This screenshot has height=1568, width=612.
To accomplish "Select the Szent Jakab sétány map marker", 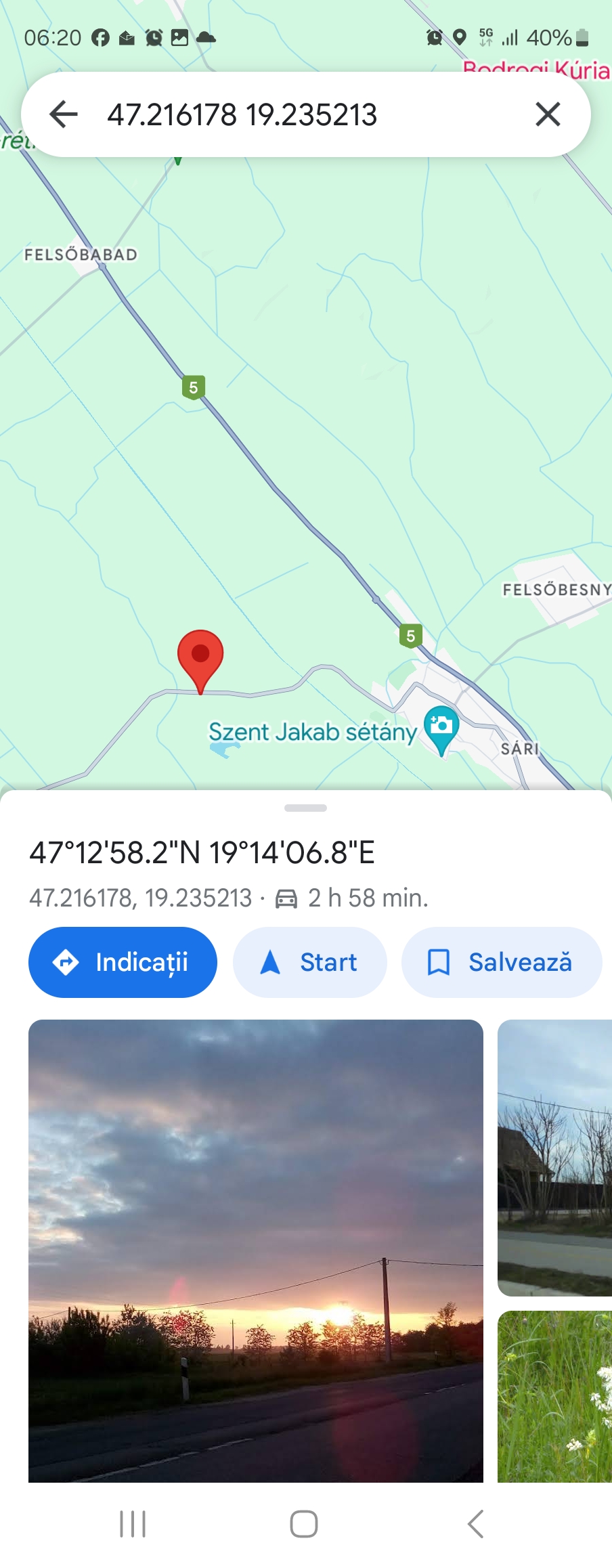I will 441,727.
